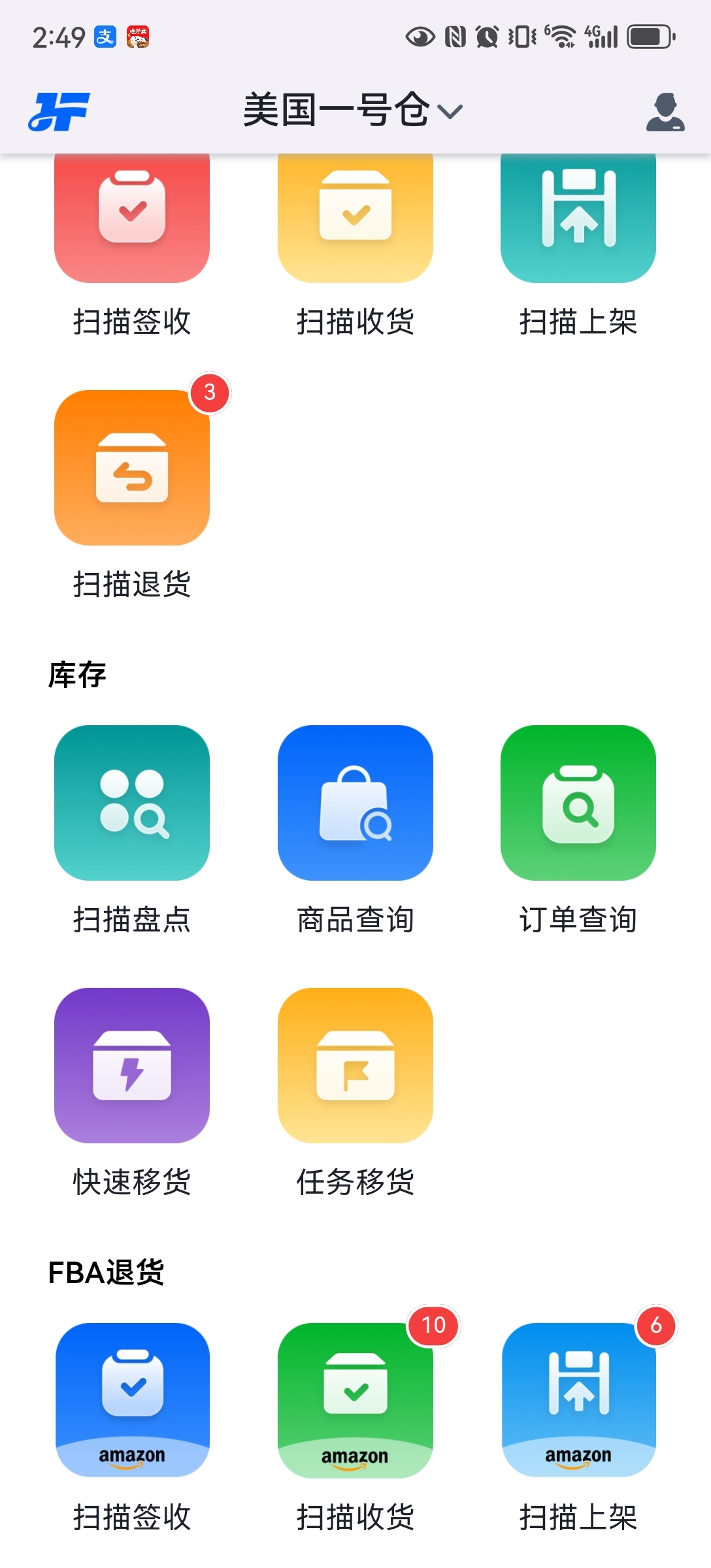
Task: Expand the 美国一号仓 warehouse dropdown
Action: 353,110
